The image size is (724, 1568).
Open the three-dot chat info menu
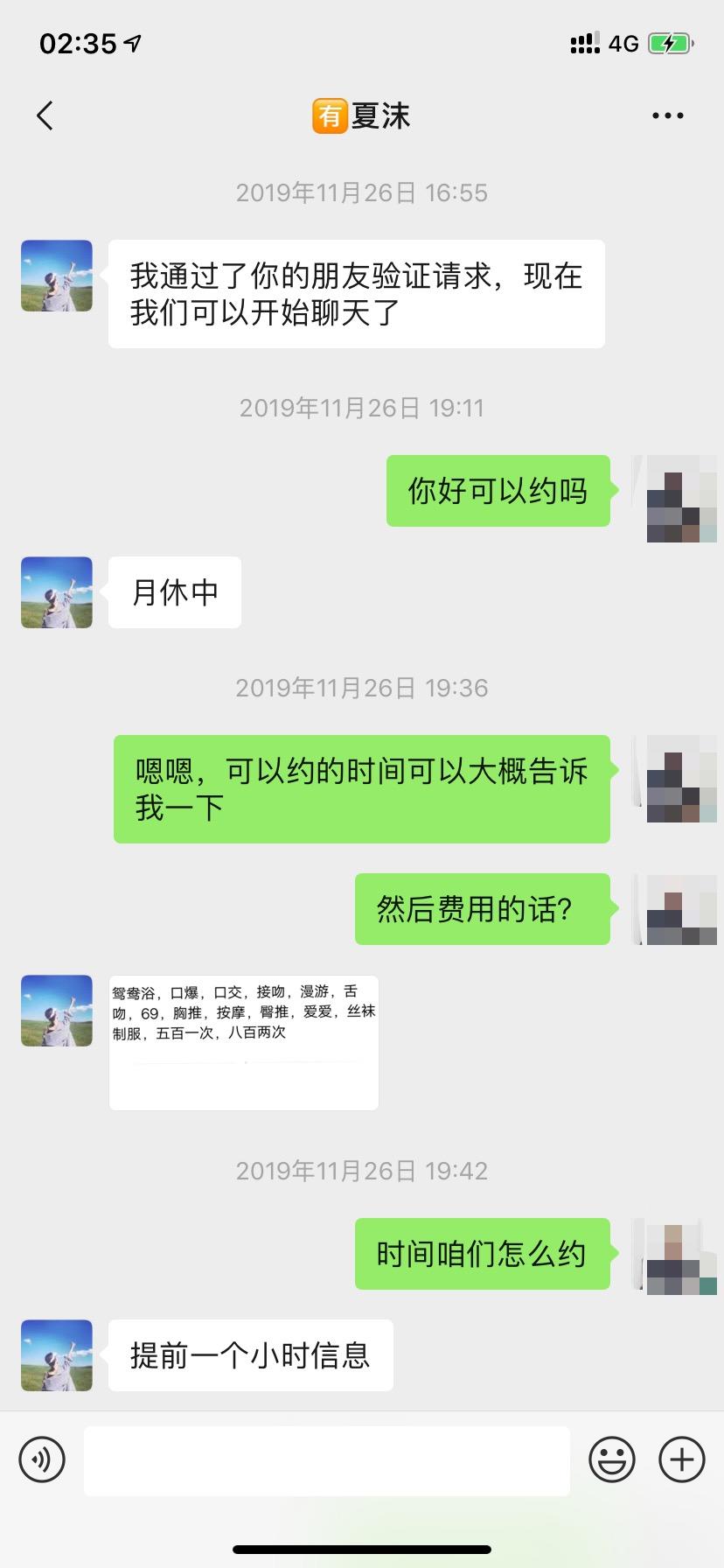[667, 115]
